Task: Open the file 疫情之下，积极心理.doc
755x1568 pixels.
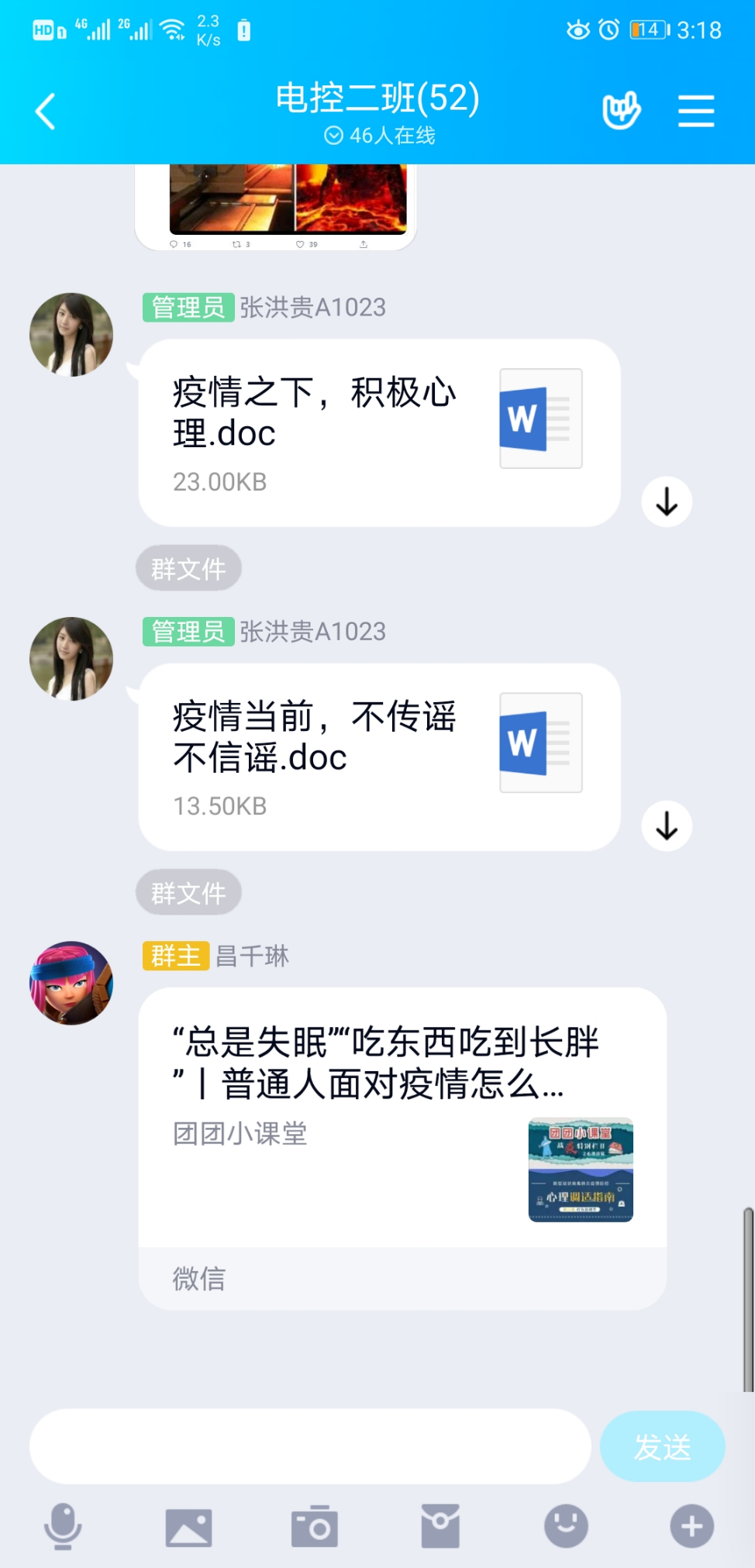Action: pos(378,432)
